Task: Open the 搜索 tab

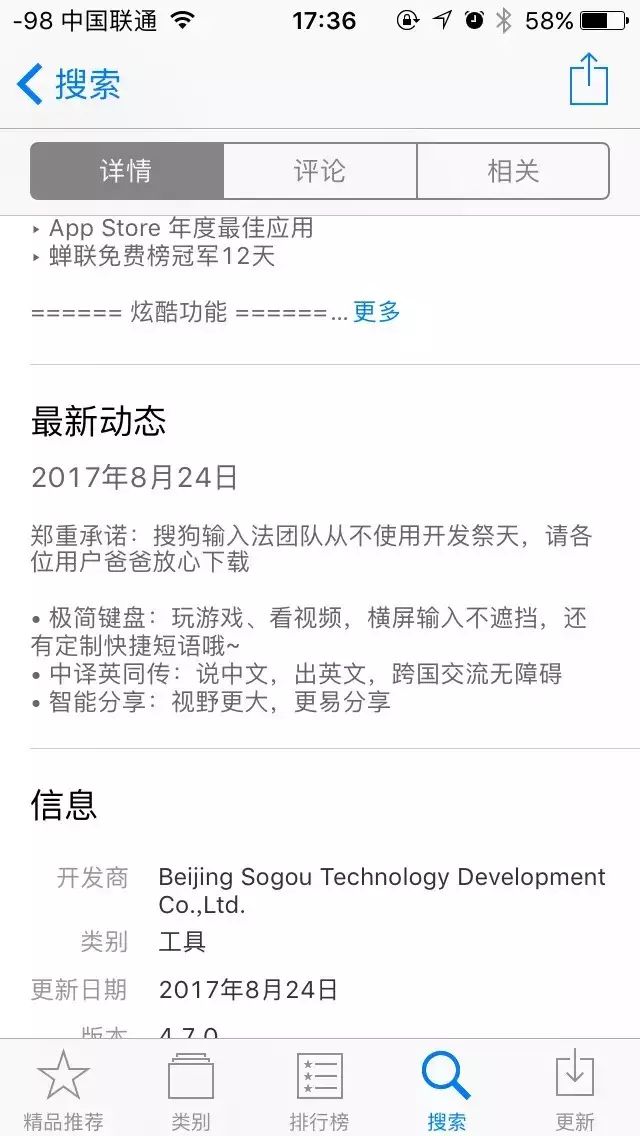Action: point(447,1090)
